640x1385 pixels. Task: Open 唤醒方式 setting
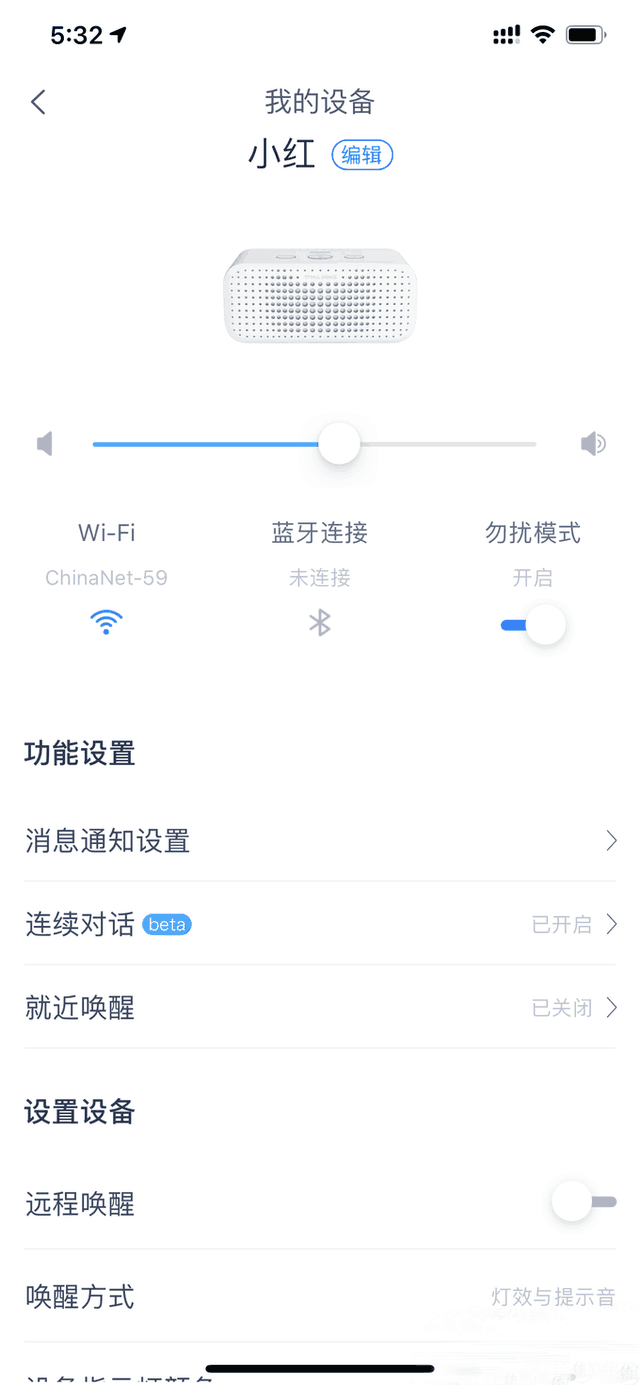[x=320, y=1297]
